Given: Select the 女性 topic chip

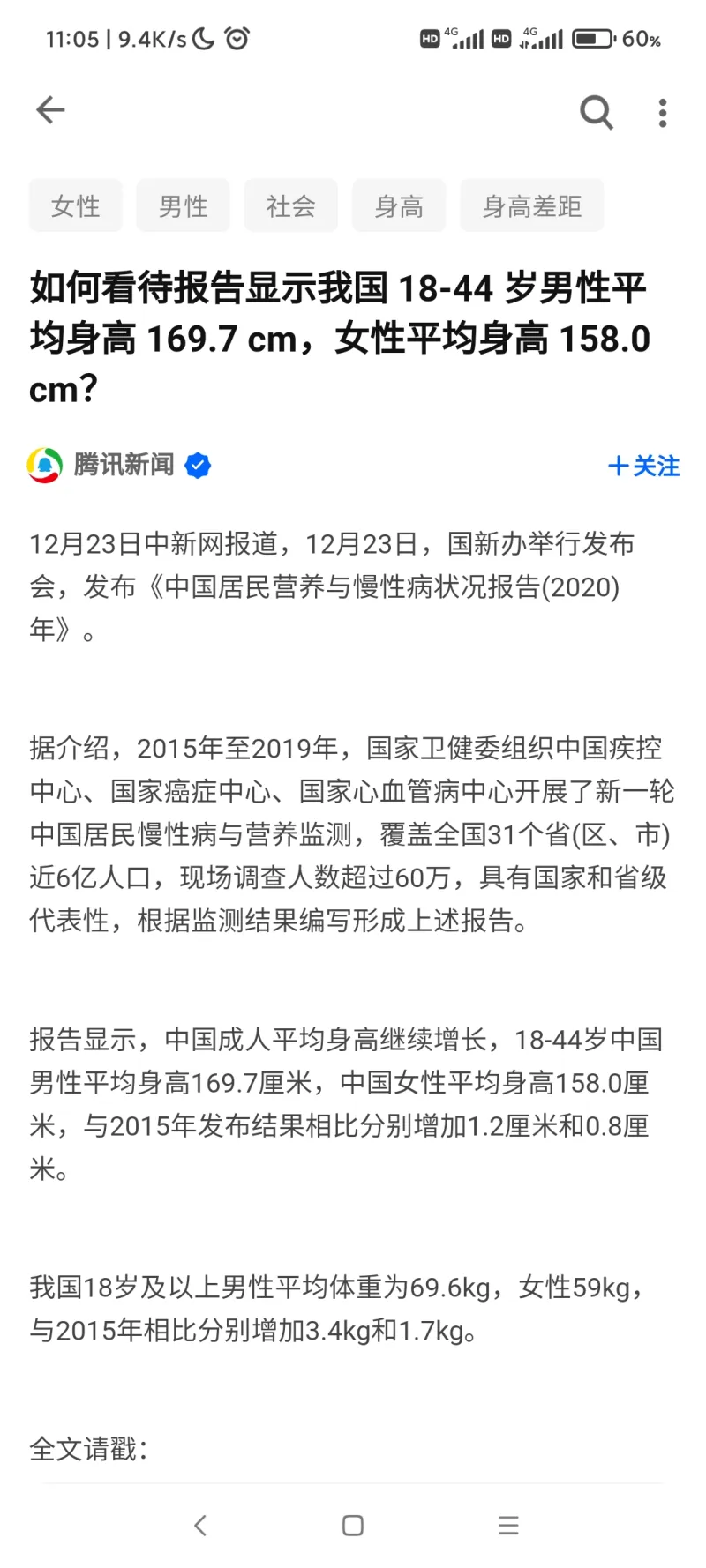Looking at the screenshot, I should click(76, 205).
